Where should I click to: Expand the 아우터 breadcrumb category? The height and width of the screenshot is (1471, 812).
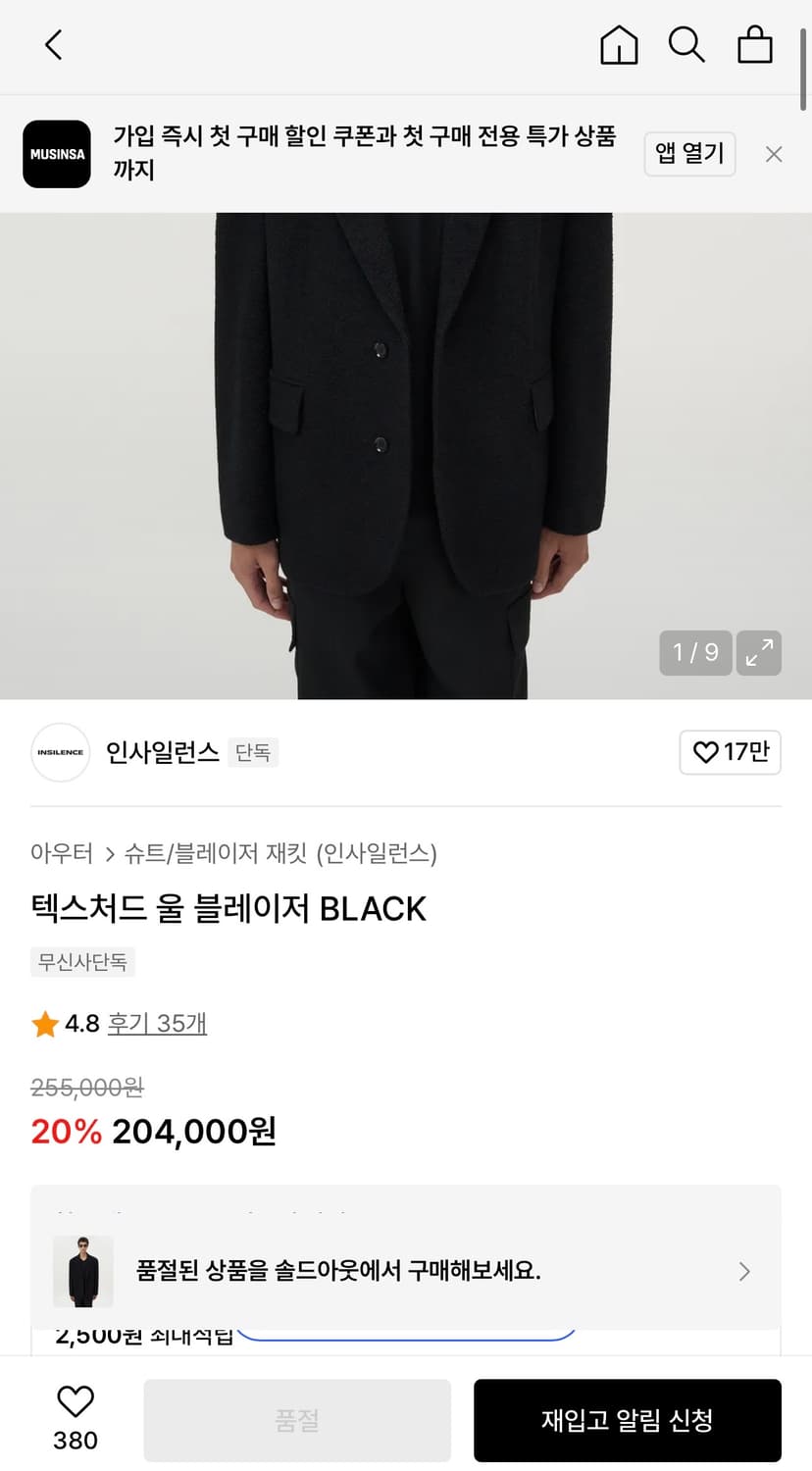62,854
